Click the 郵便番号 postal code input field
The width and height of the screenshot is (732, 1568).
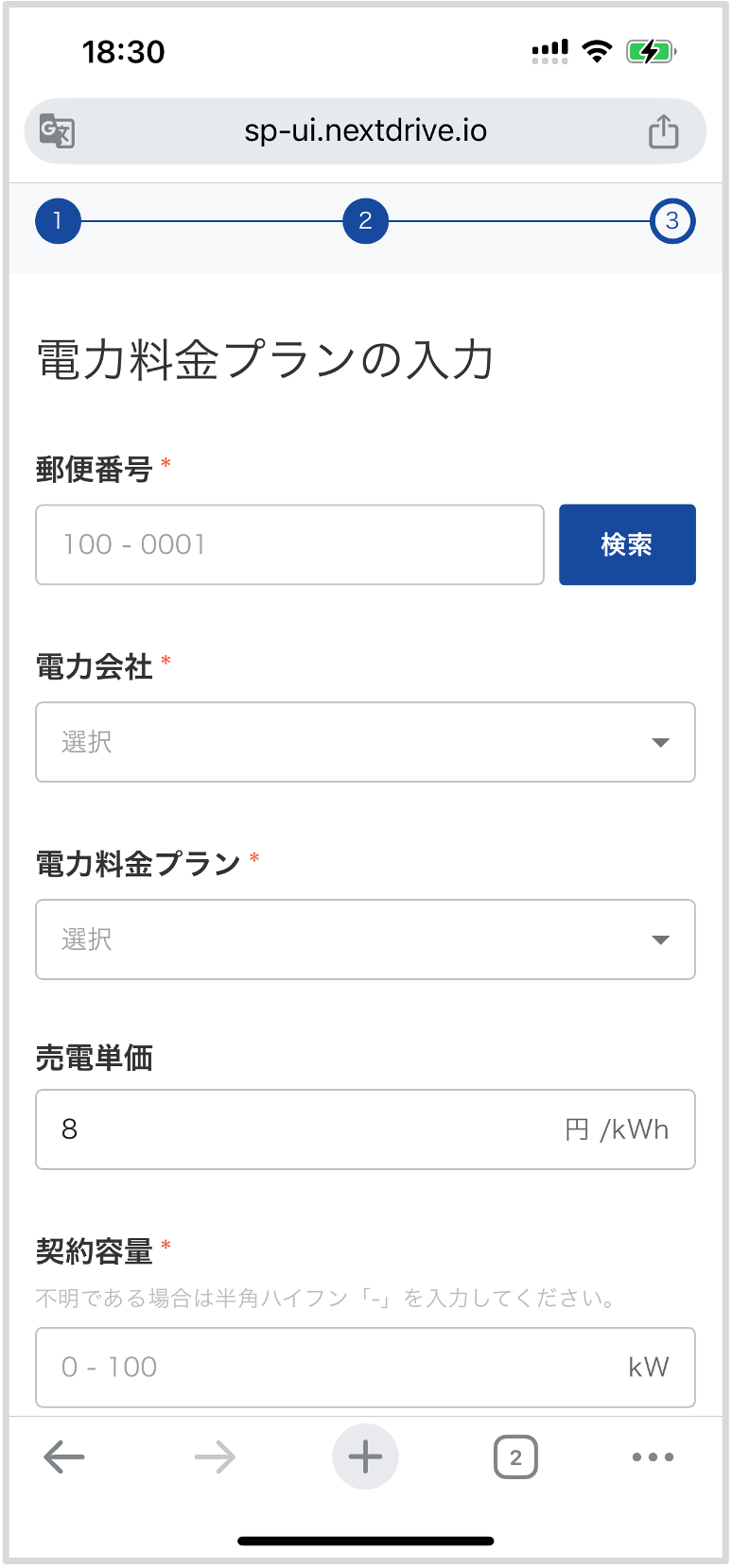click(289, 544)
